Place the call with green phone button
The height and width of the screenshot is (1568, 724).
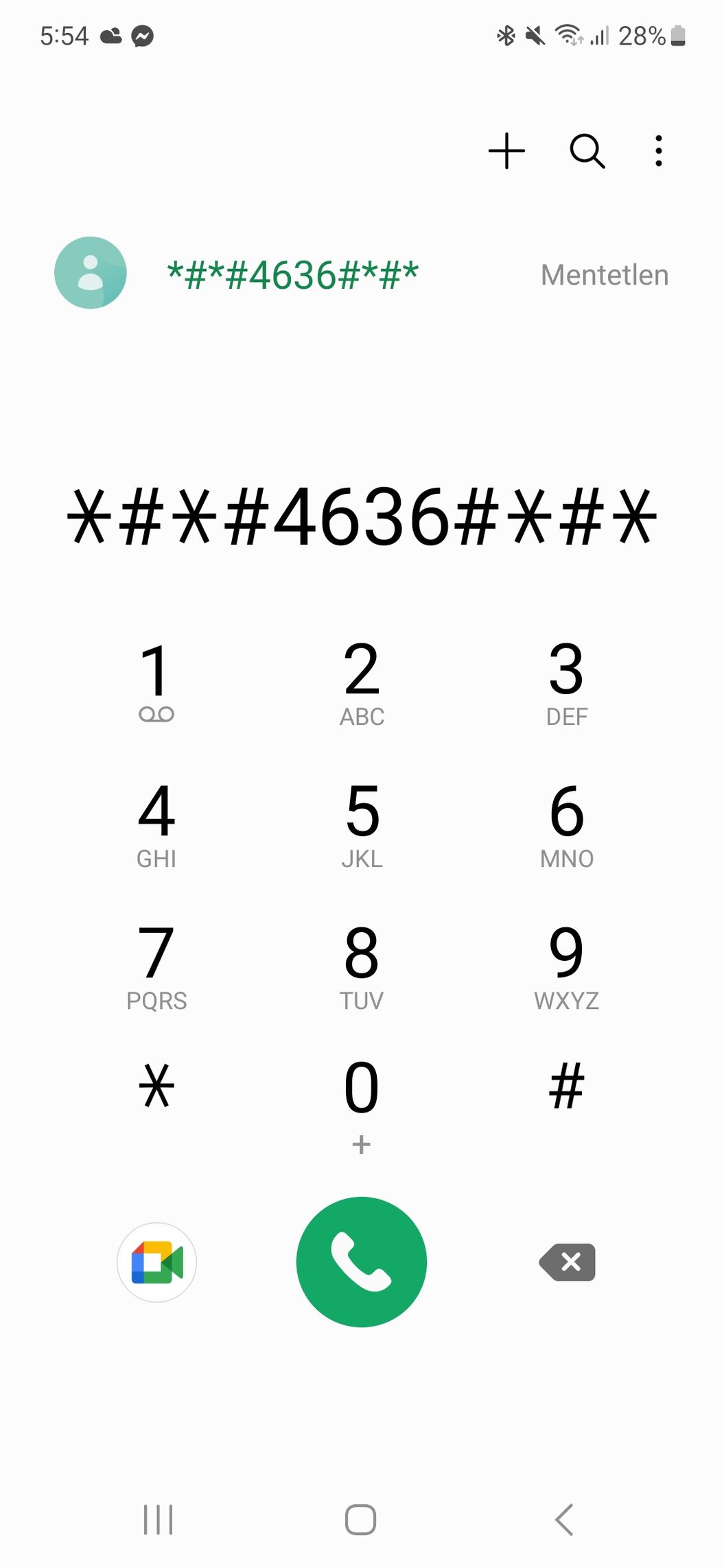pyautogui.click(x=362, y=1262)
